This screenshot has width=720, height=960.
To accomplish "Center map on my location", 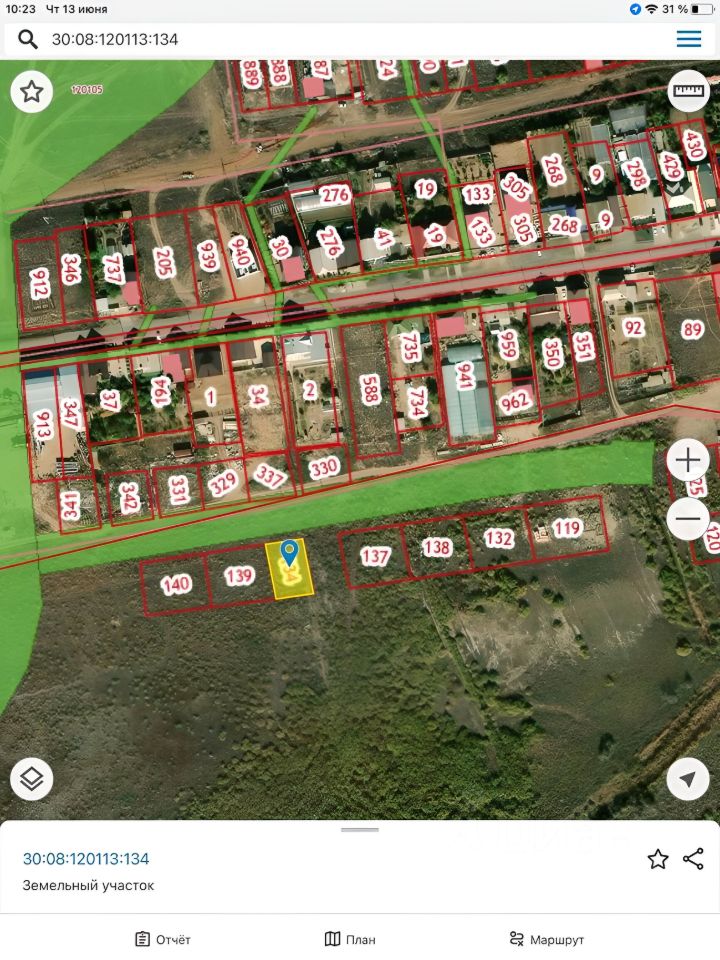I will click(x=688, y=779).
